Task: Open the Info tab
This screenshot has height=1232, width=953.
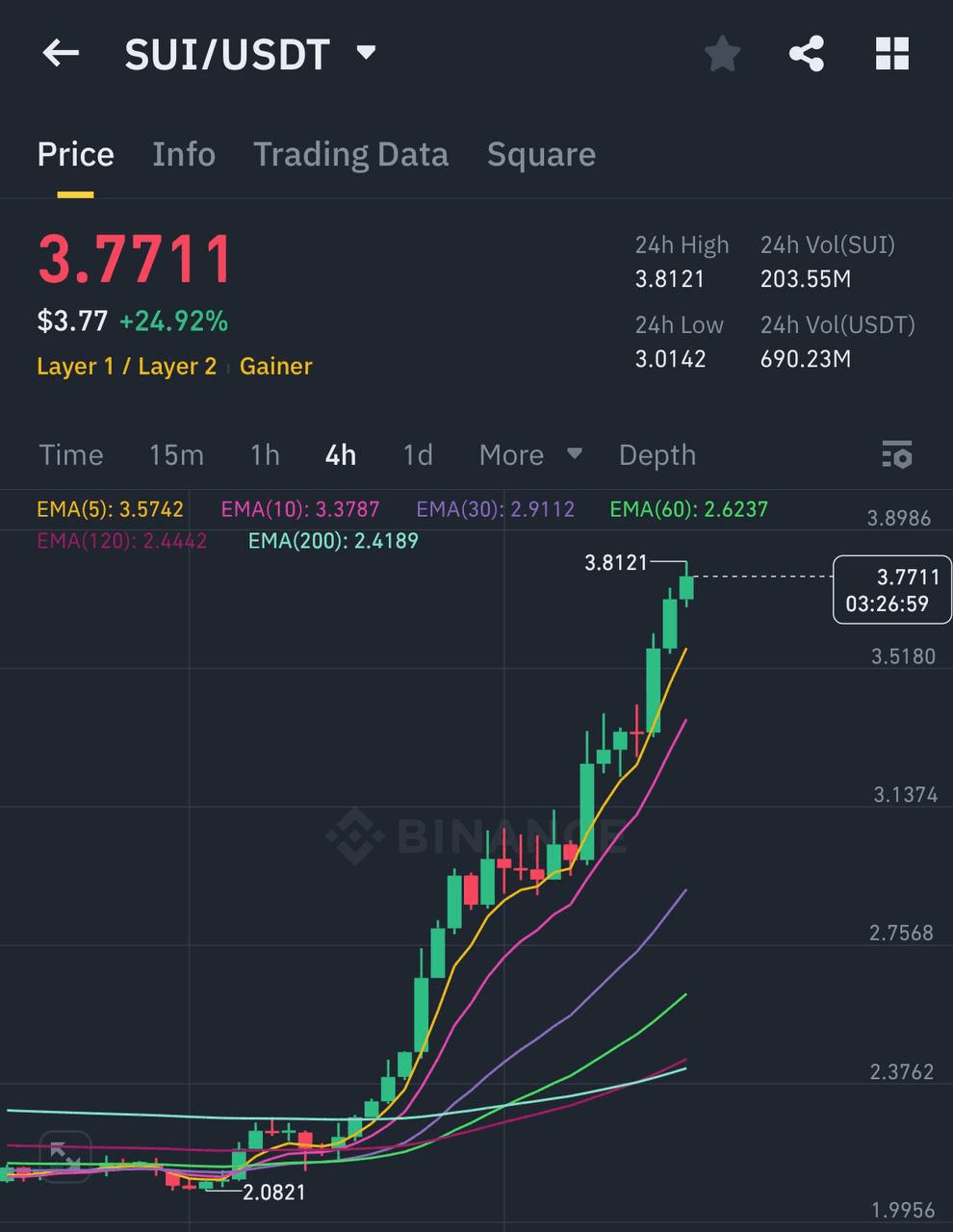Action: 183,154
